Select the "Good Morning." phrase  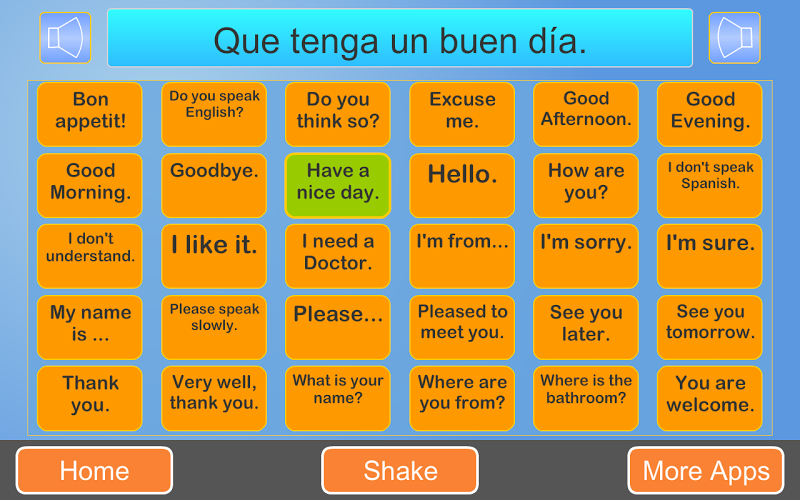tap(90, 185)
